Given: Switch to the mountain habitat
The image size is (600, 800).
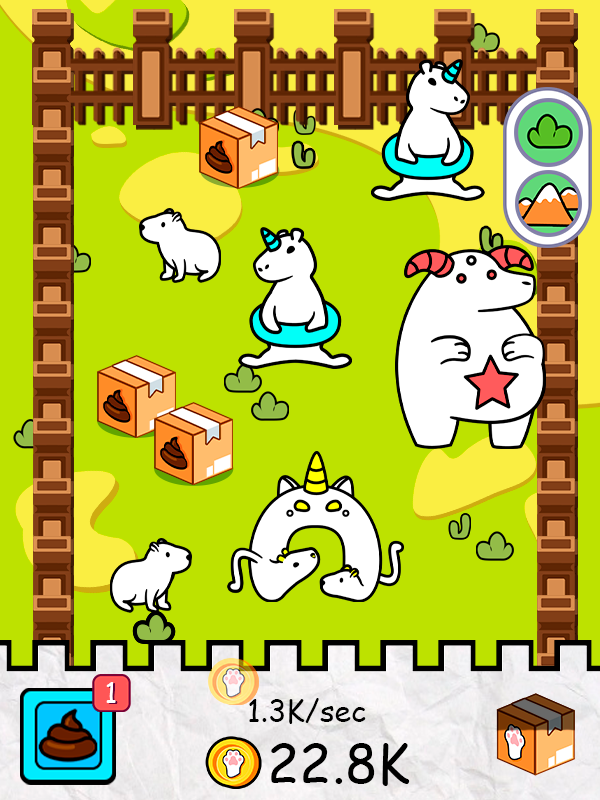Looking at the screenshot, I should [547, 203].
